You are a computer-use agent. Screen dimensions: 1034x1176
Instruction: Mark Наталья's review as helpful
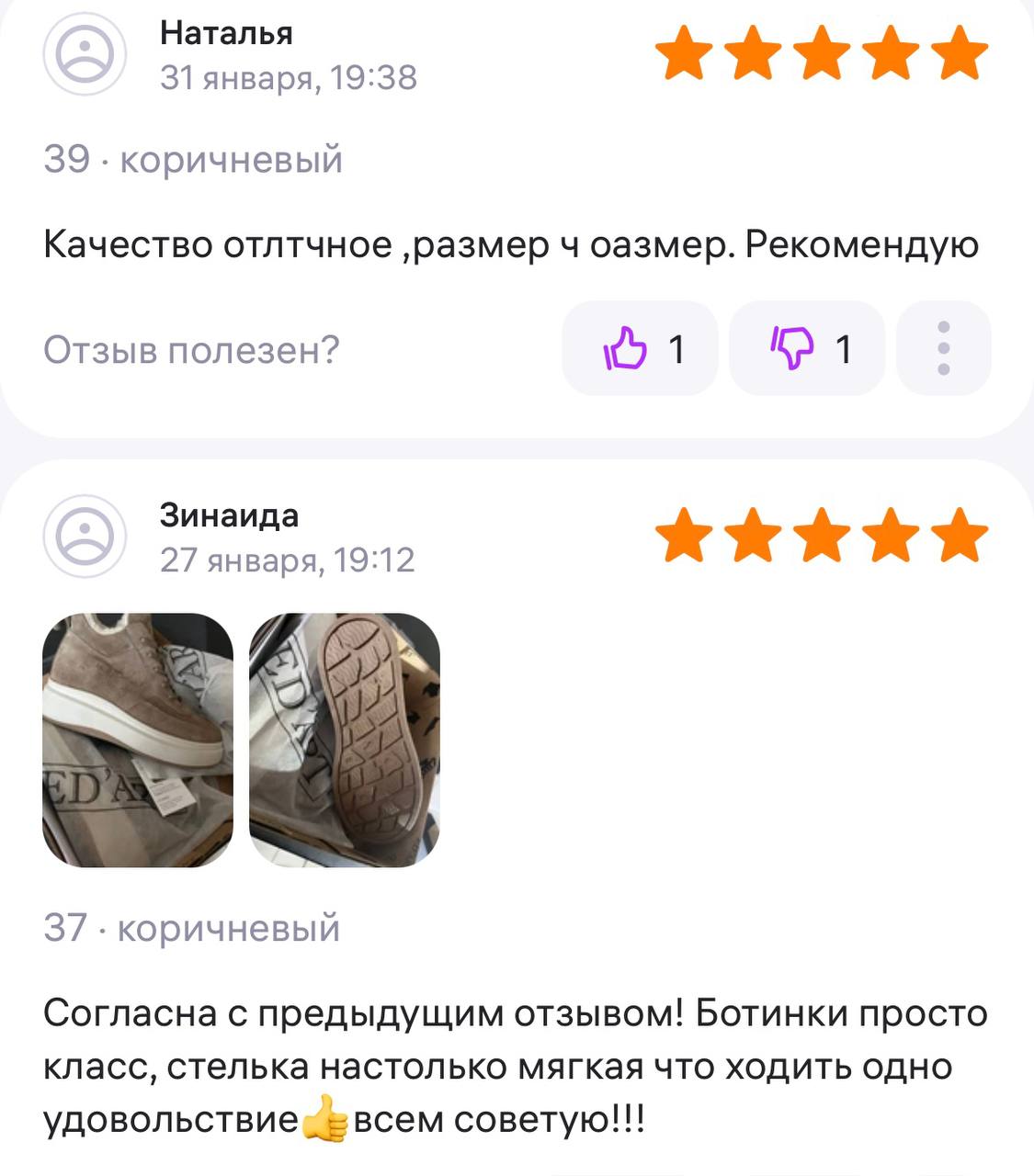[640, 349]
